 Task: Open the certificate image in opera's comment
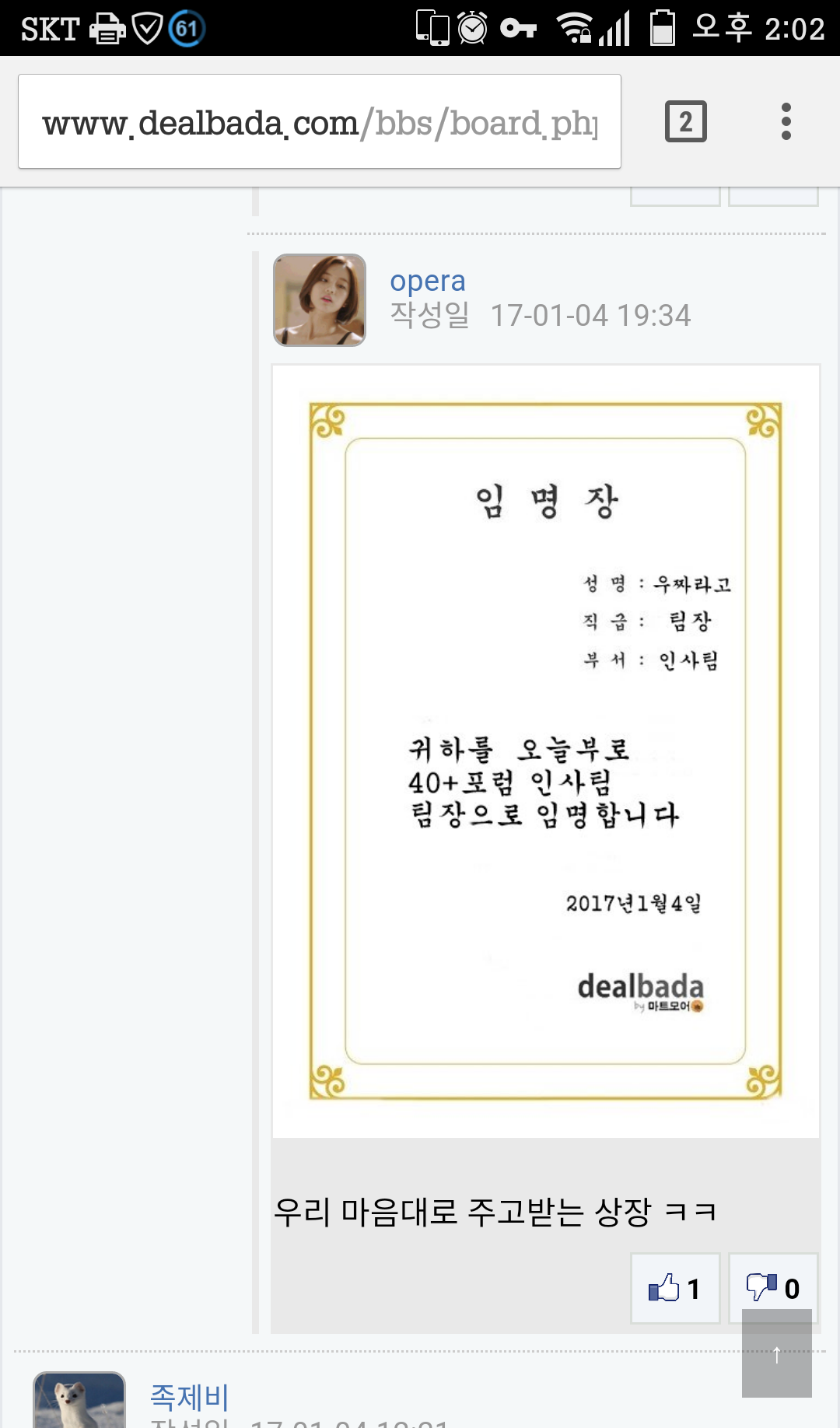coord(546,751)
